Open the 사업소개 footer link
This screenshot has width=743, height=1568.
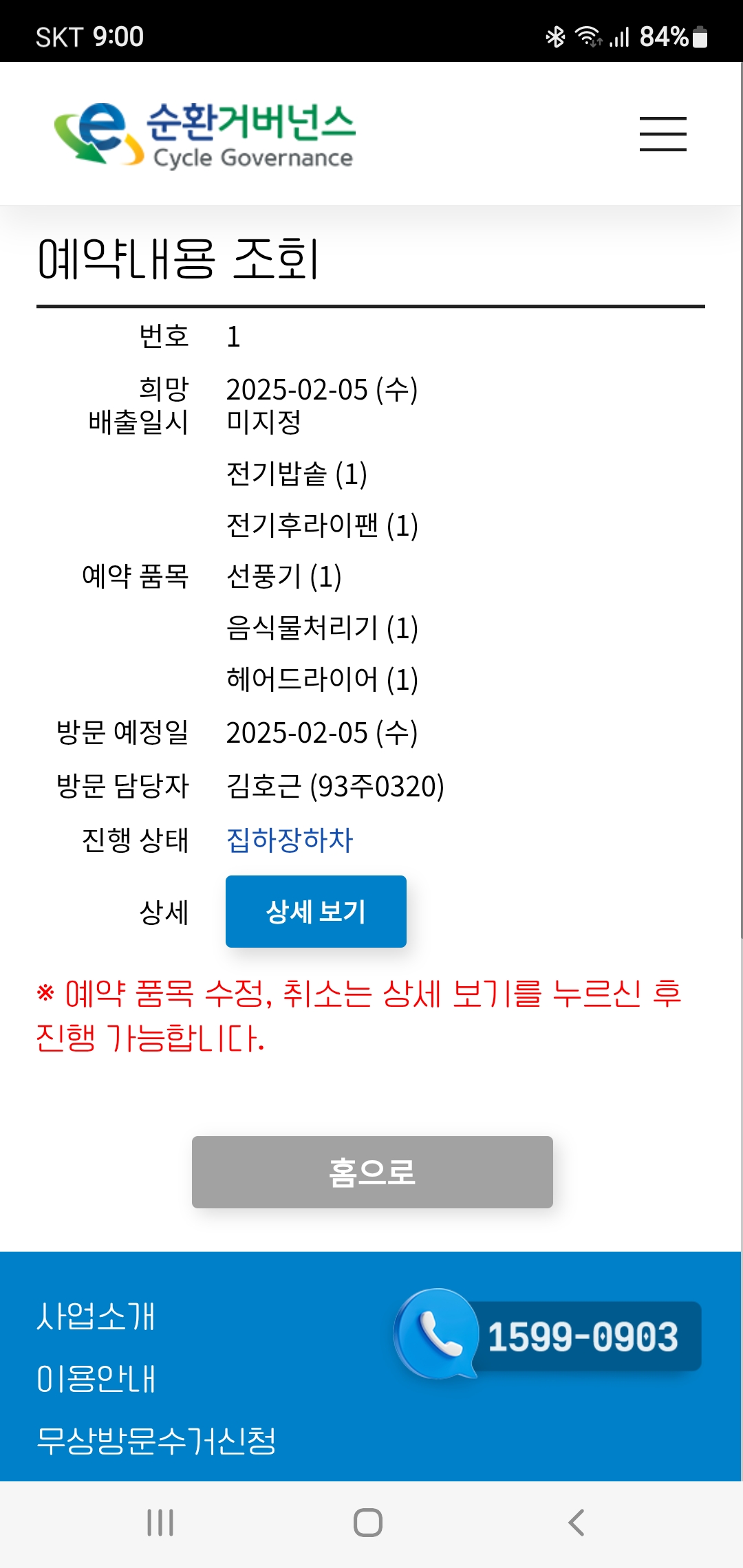click(x=96, y=1316)
